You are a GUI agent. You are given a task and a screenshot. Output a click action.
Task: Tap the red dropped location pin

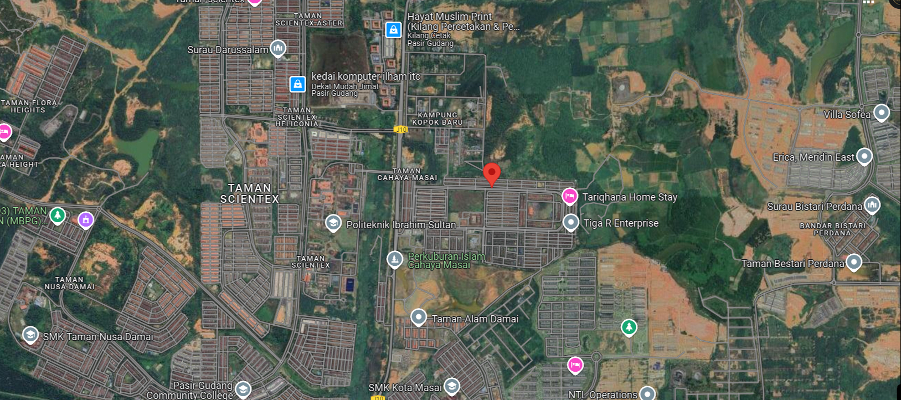coord(491,175)
